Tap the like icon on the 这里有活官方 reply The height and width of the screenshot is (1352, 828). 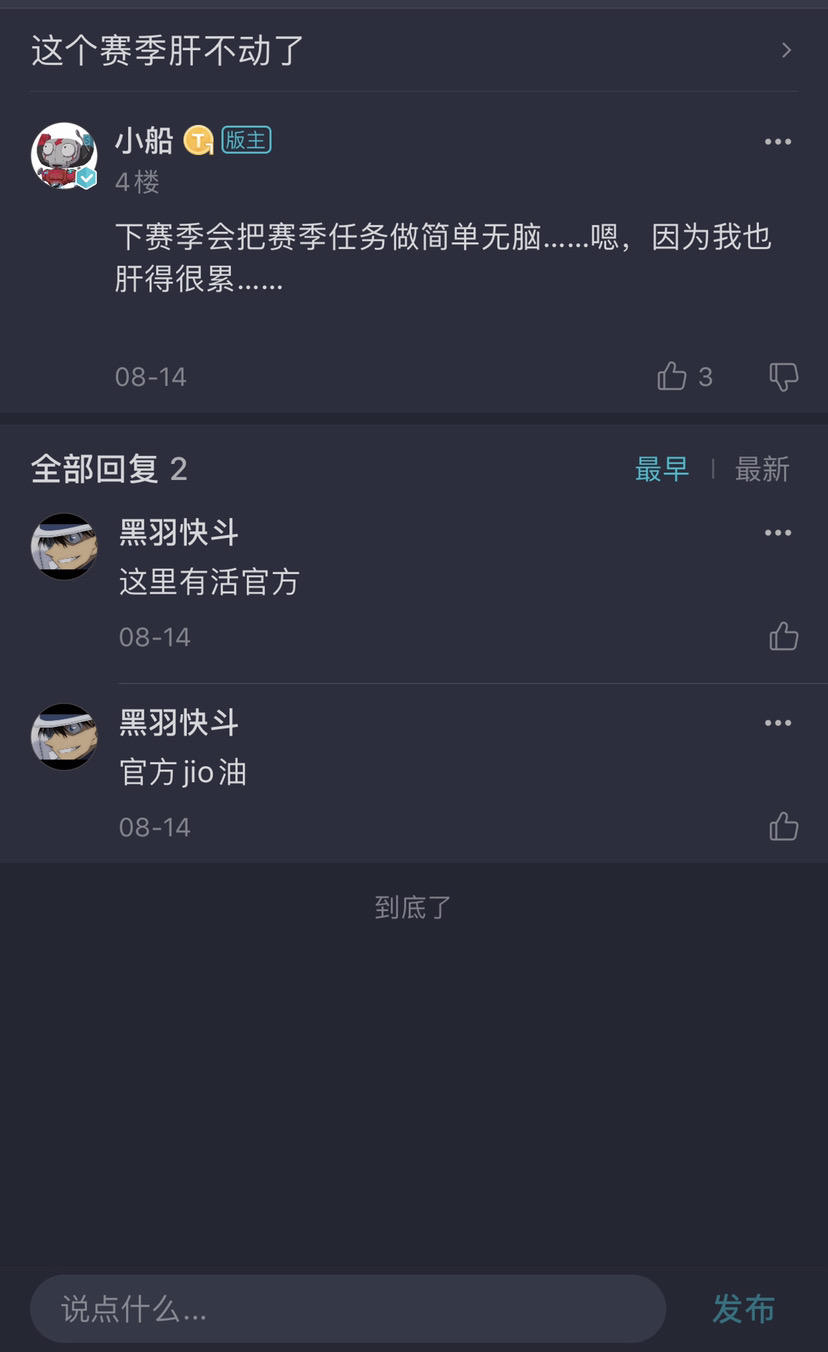(785, 636)
